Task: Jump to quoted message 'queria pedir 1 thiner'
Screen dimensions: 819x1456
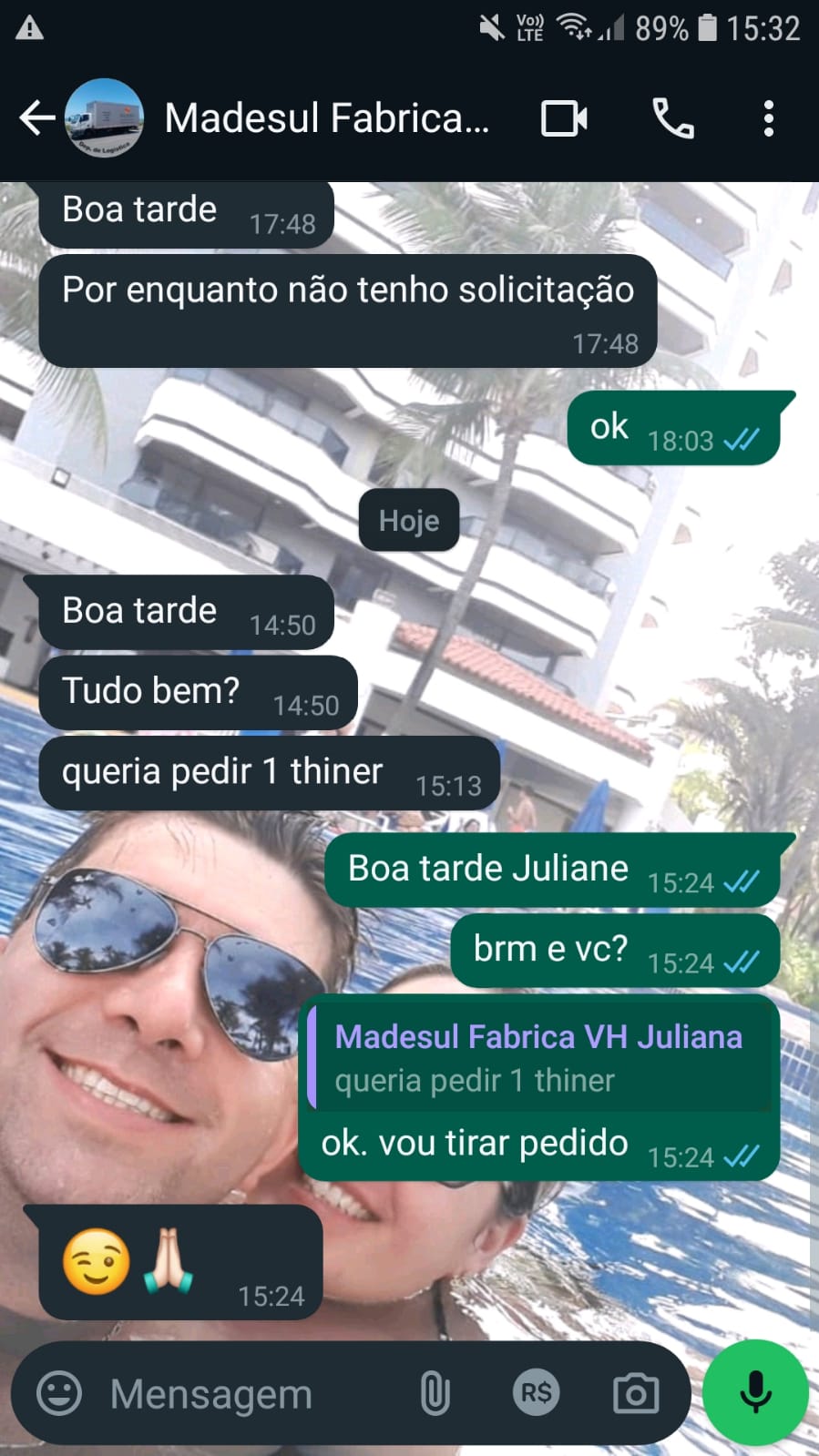Action: click(x=539, y=1059)
